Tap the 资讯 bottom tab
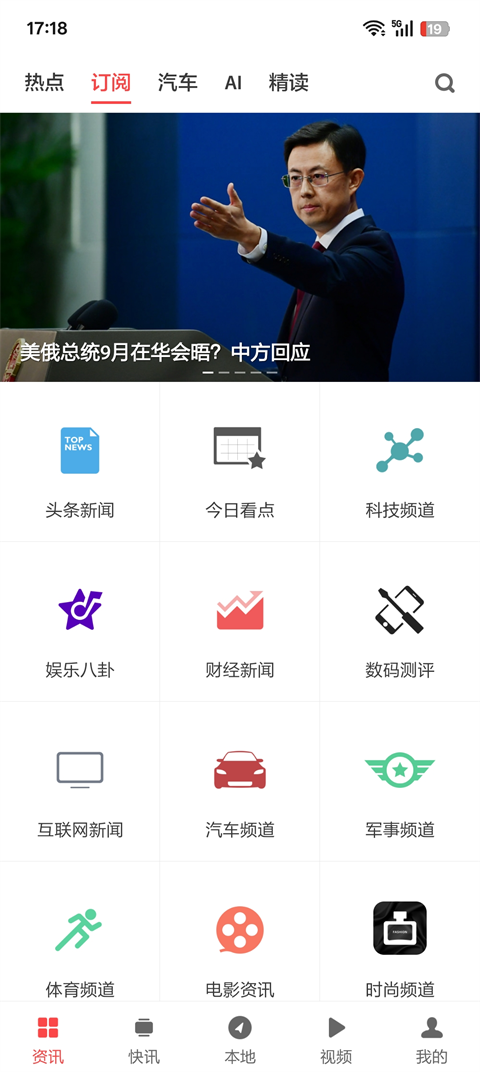Image resolution: width=480 pixels, height=1072 pixels. (48, 1040)
